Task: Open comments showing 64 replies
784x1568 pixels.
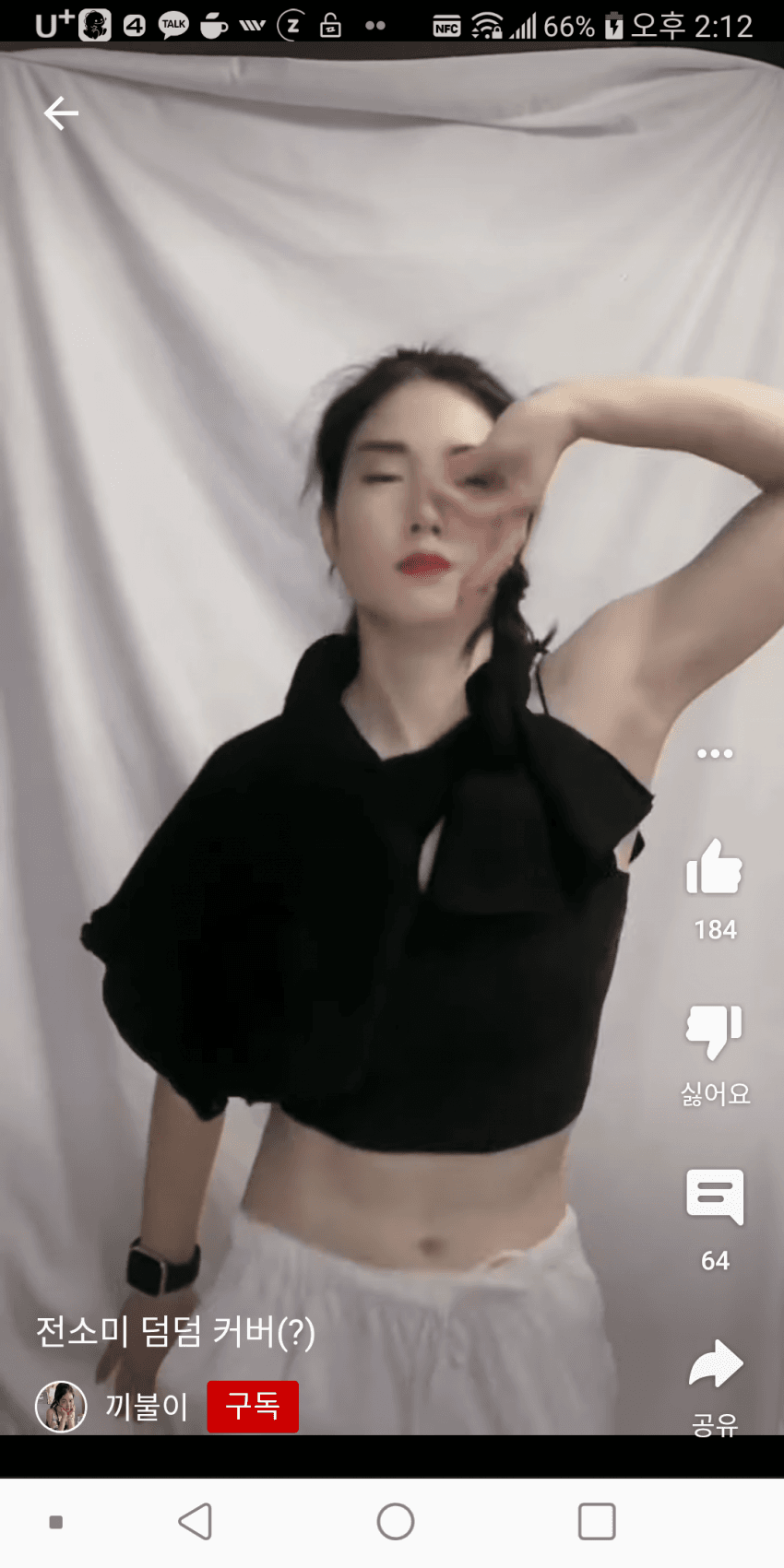Action: [714, 1197]
